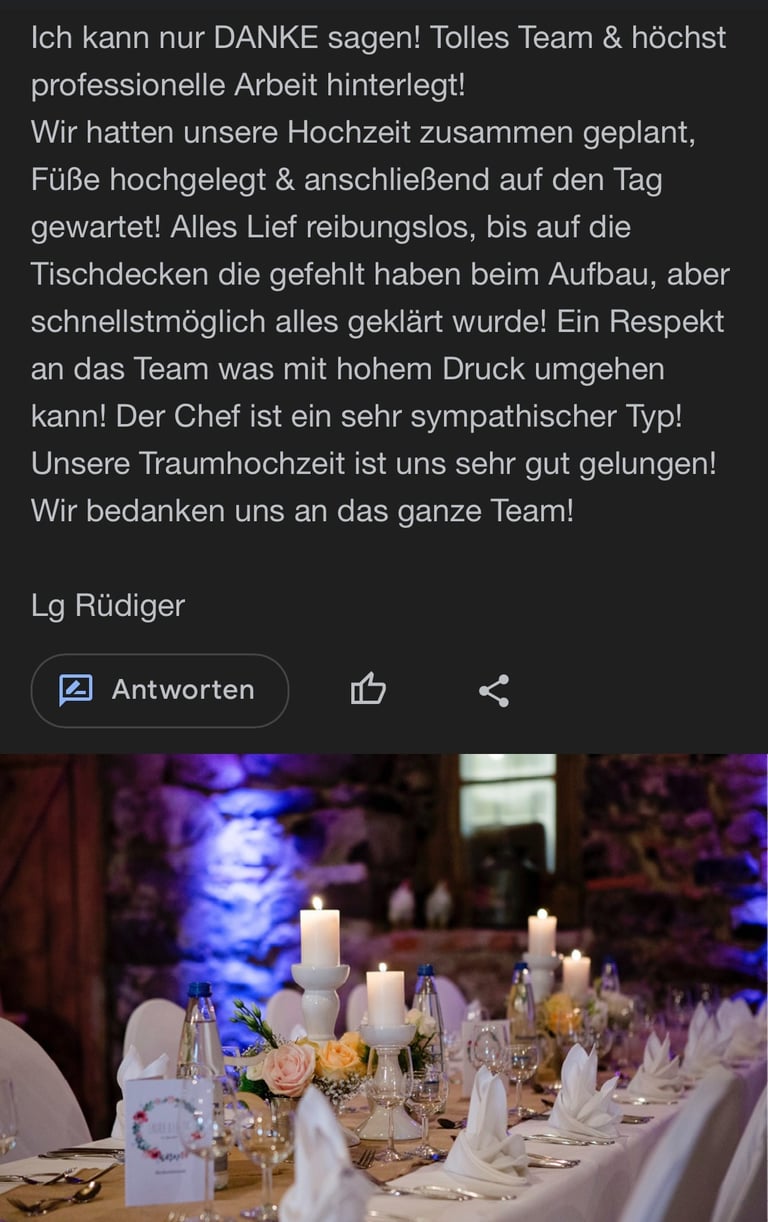
Task: Share Rüdiger's review
Action: click(494, 690)
